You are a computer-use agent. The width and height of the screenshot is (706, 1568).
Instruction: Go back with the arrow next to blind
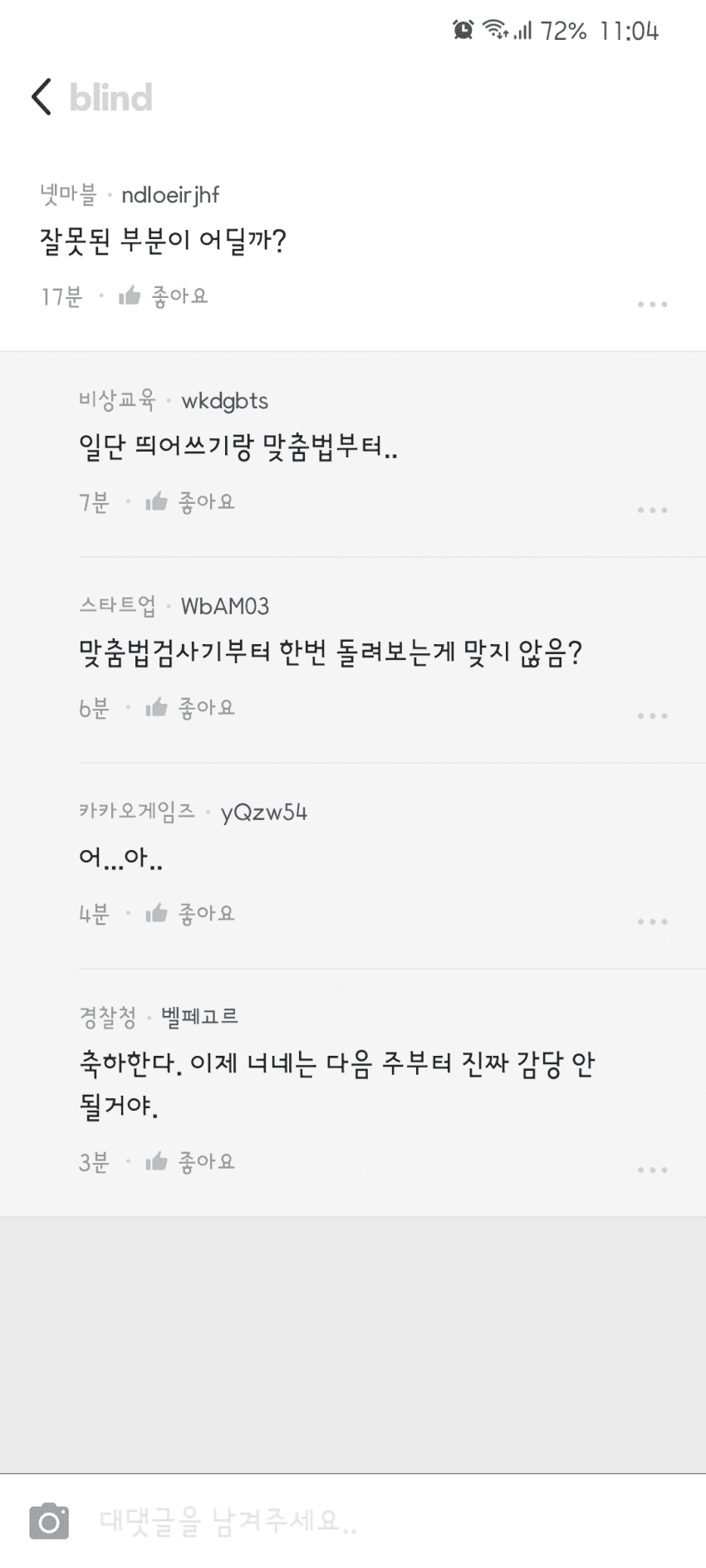click(x=42, y=97)
